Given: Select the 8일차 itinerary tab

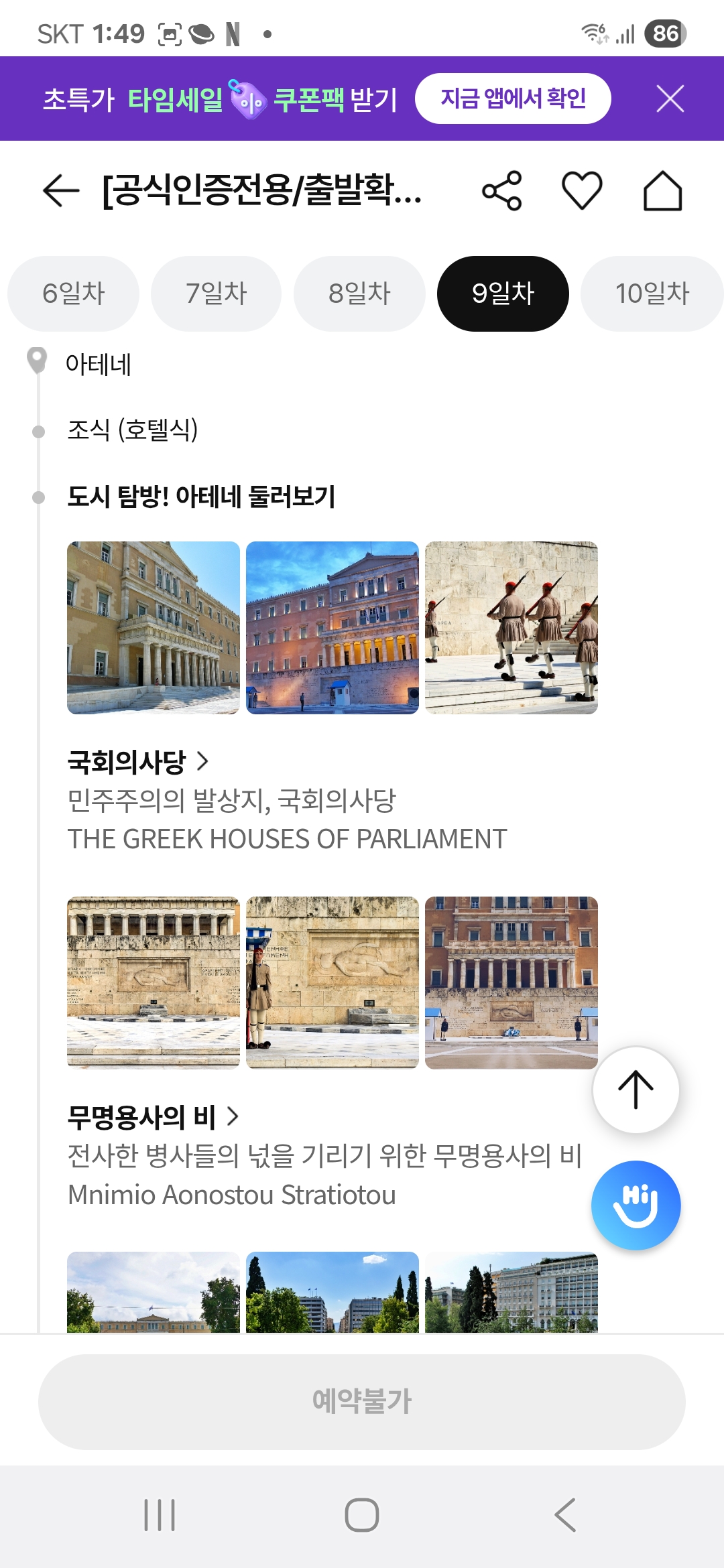Looking at the screenshot, I should coord(359,293).
